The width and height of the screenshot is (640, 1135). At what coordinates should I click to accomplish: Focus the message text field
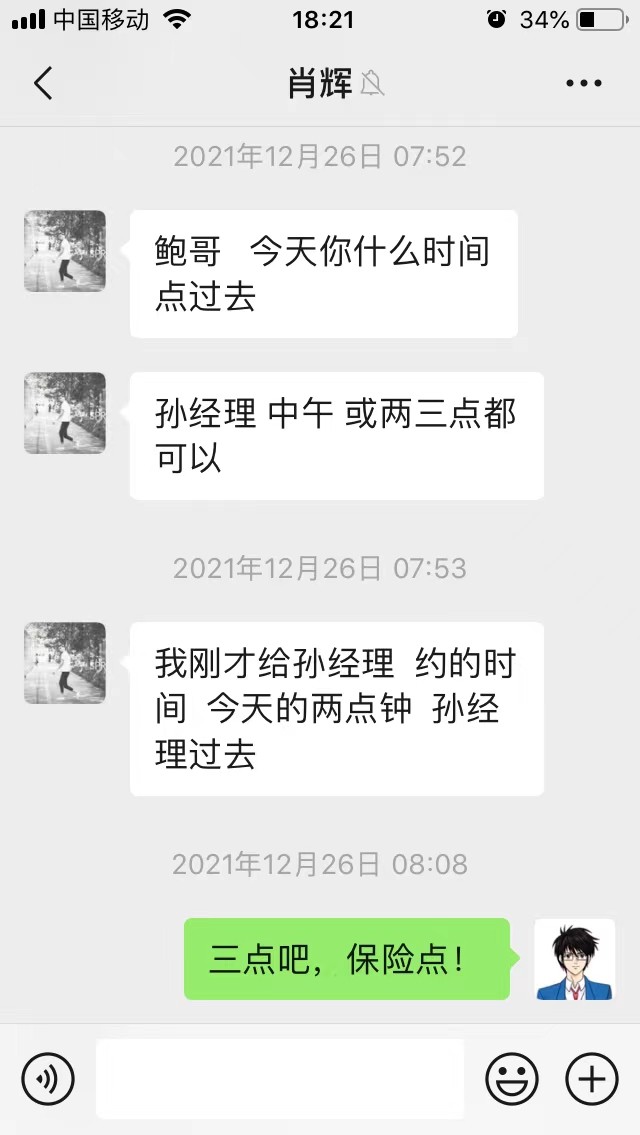[280, 1079]
